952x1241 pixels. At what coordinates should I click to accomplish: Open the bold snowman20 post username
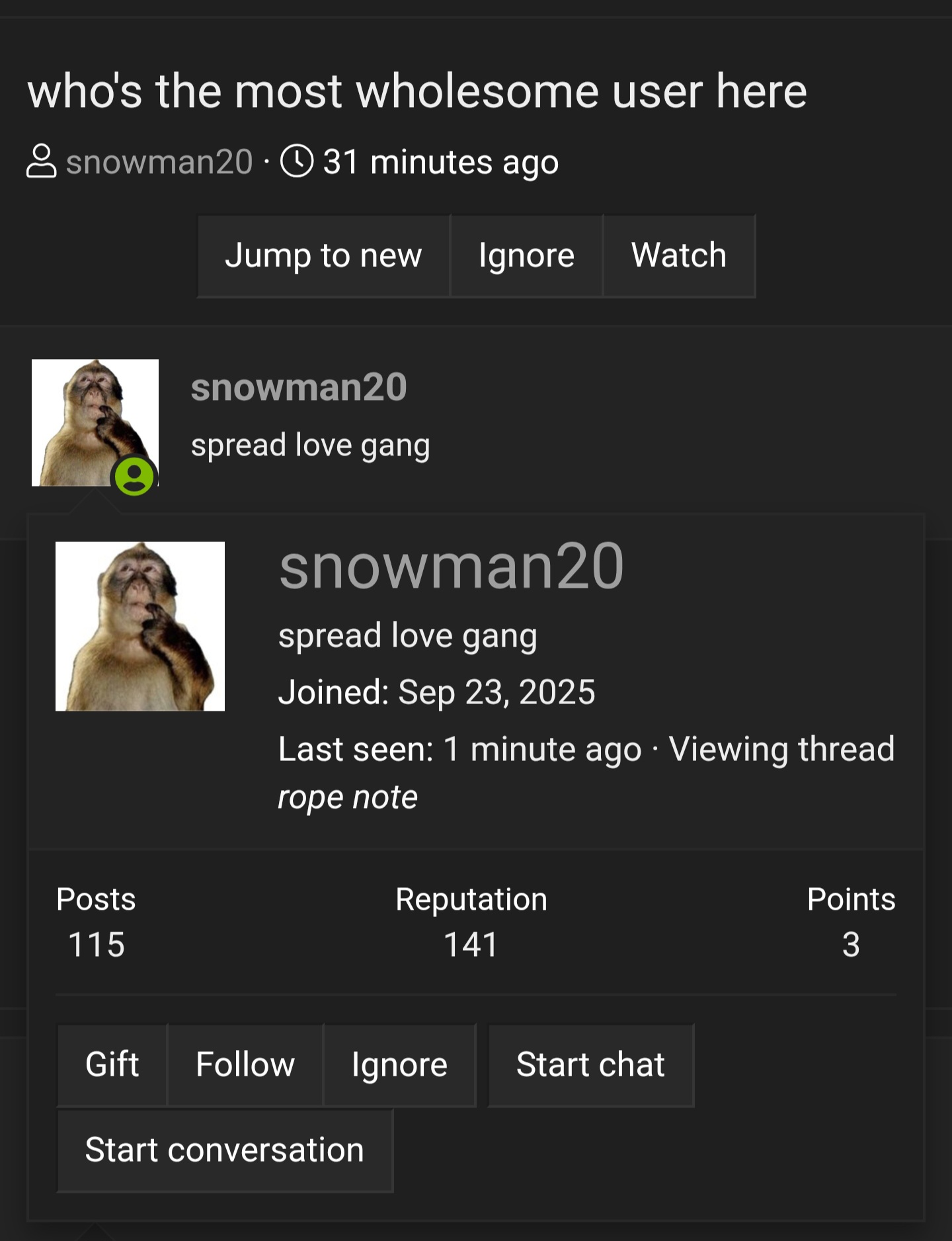point(299,387)
